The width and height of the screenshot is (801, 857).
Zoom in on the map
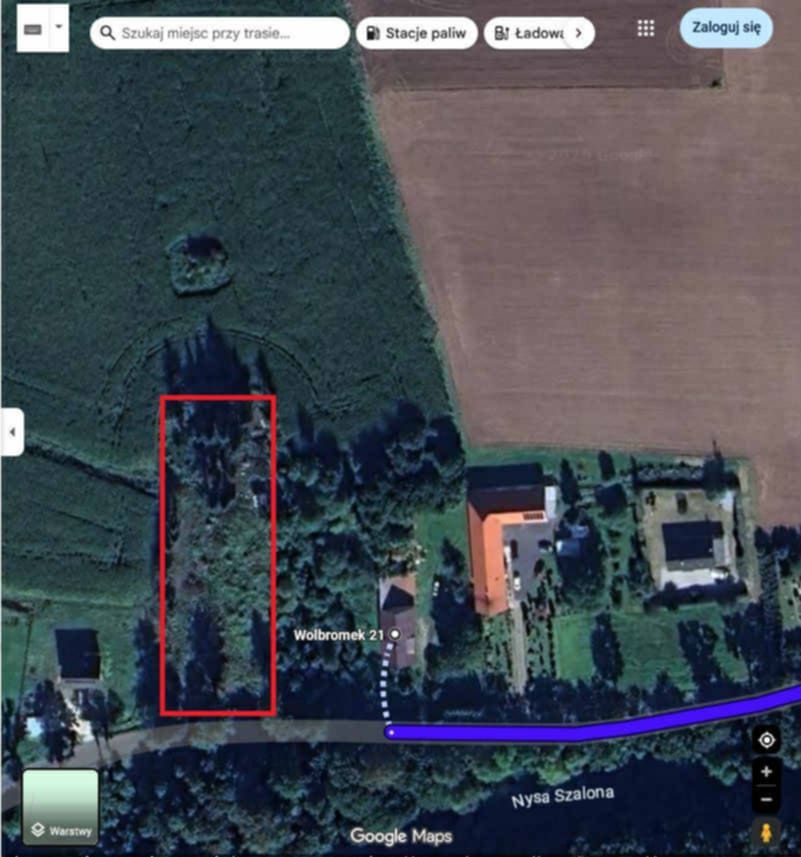(x=767, y=773)
